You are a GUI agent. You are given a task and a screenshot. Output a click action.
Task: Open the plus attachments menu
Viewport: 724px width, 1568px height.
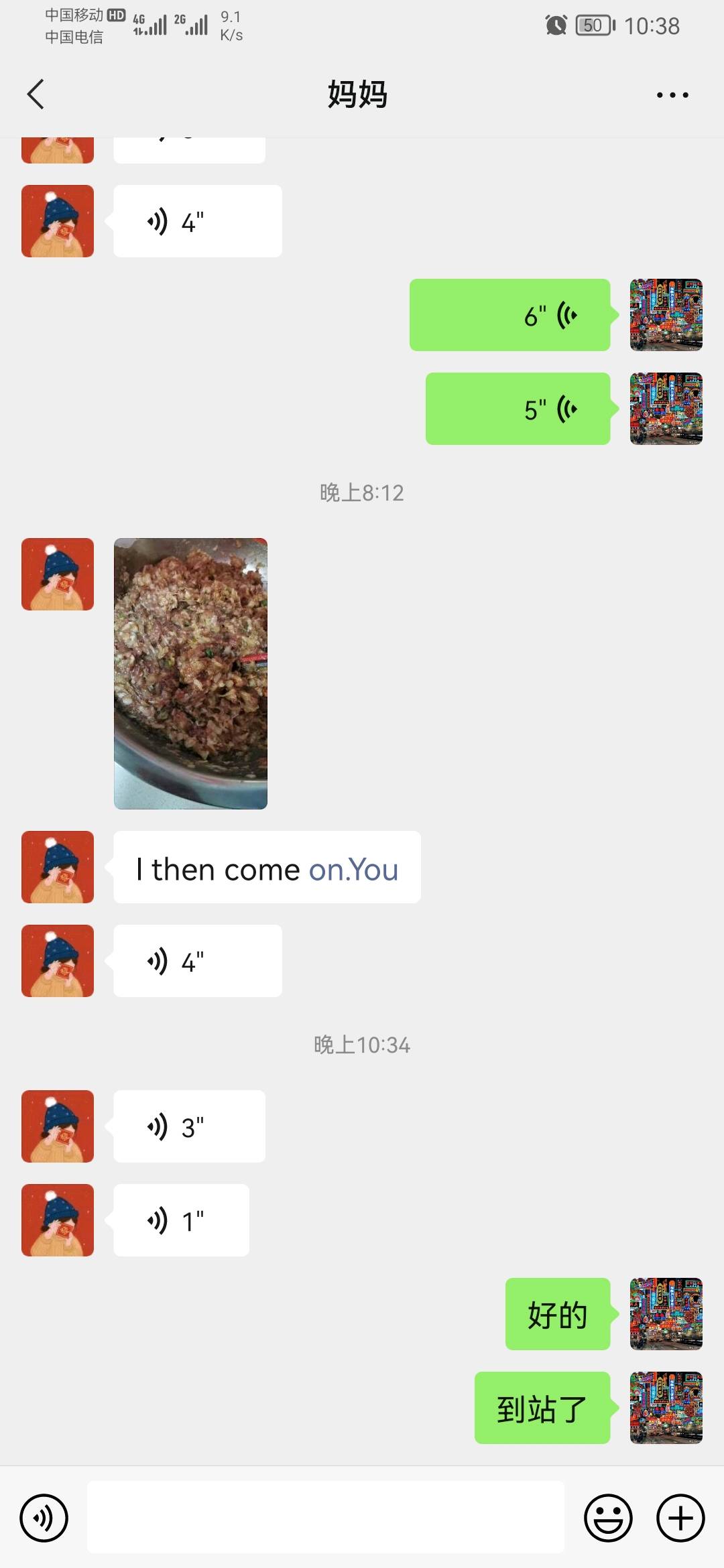click(680, 1518)
